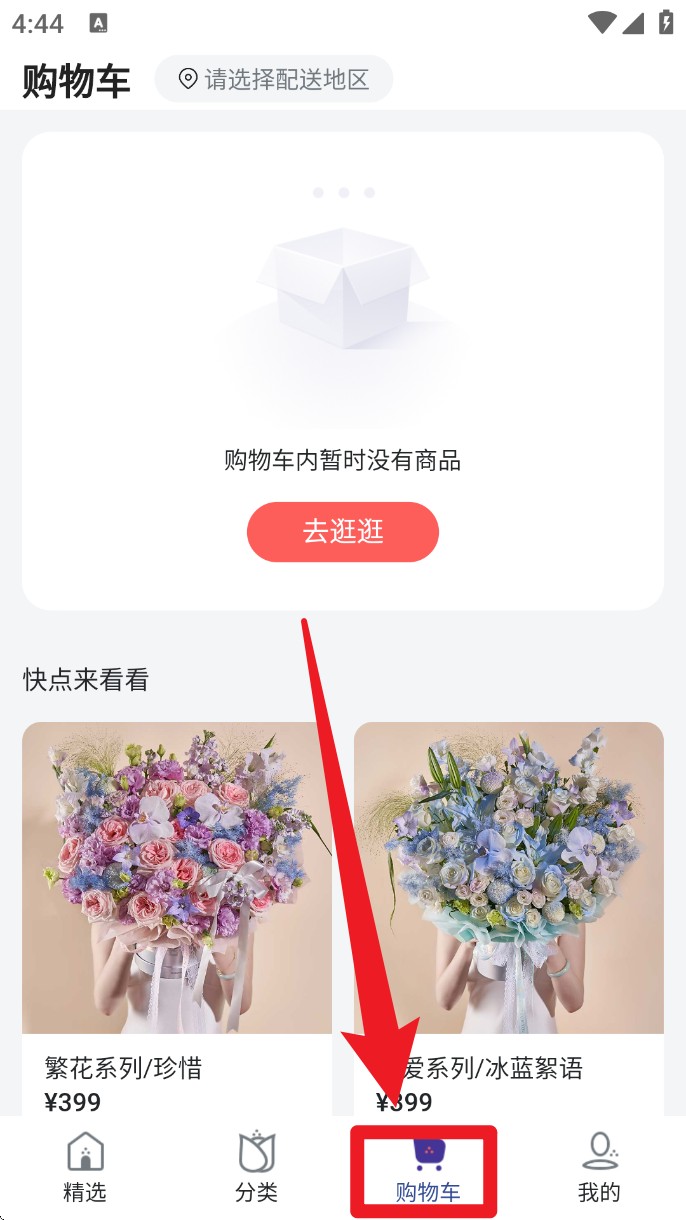Select delivery area 请选择配送地区
The width and height of the screenshot is (686, 1220).
point(274,79)
